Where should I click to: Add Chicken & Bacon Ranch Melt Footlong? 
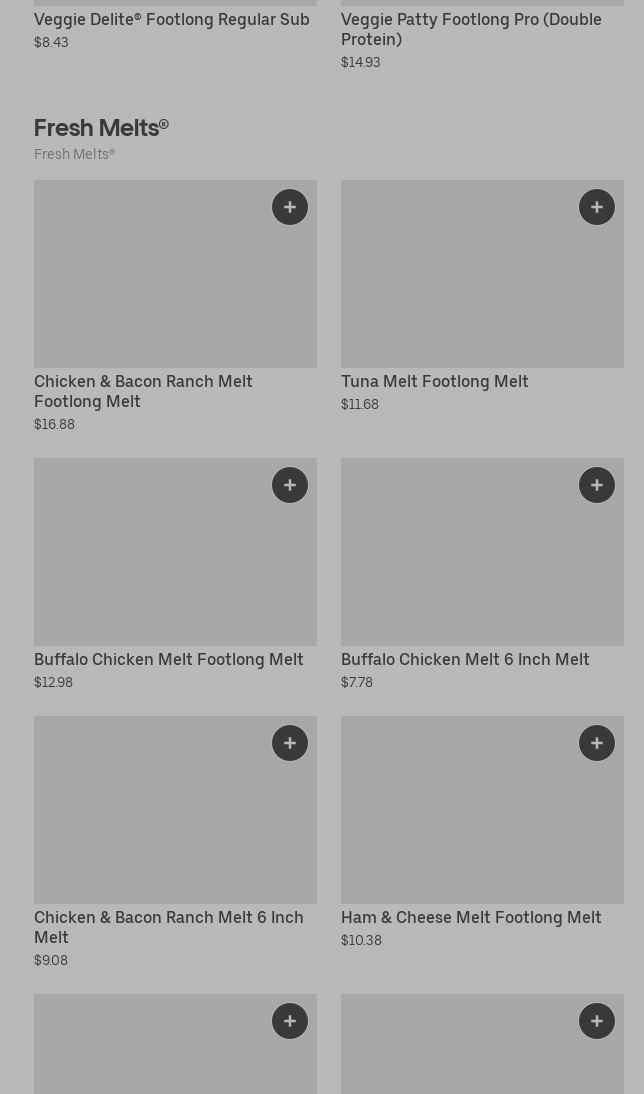[x=290, y=207]
